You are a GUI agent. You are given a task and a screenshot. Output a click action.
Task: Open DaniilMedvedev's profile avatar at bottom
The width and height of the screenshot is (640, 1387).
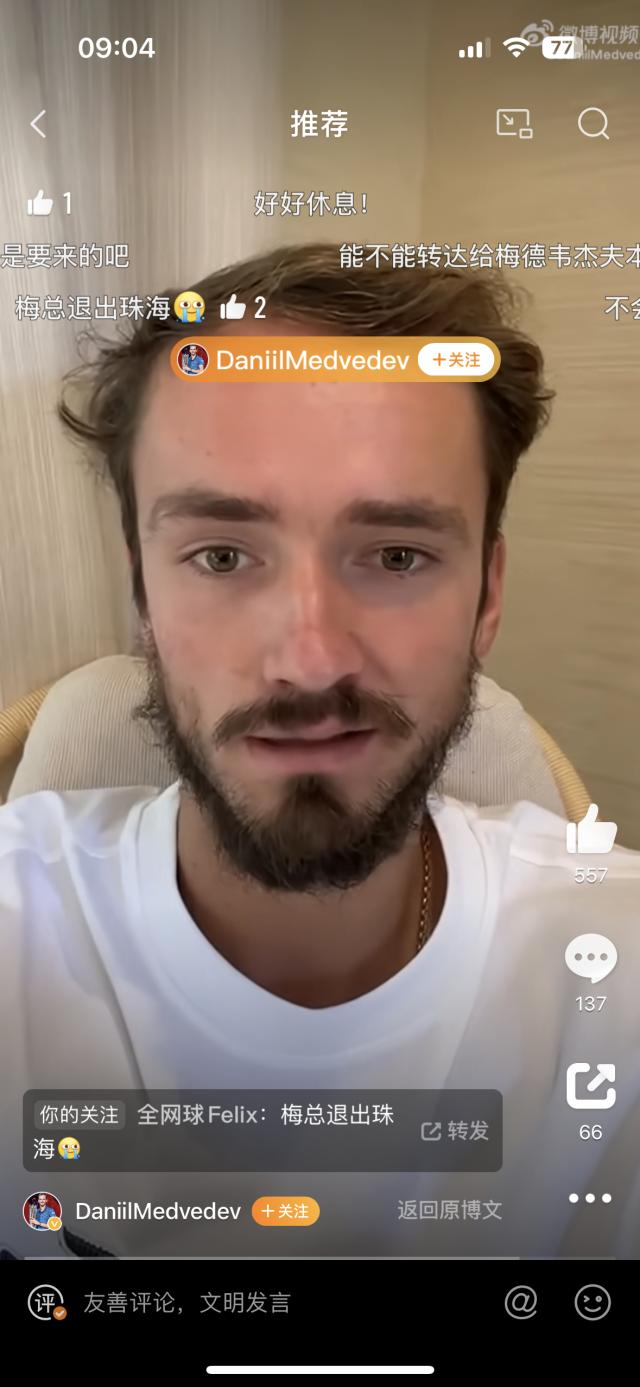42,1211
